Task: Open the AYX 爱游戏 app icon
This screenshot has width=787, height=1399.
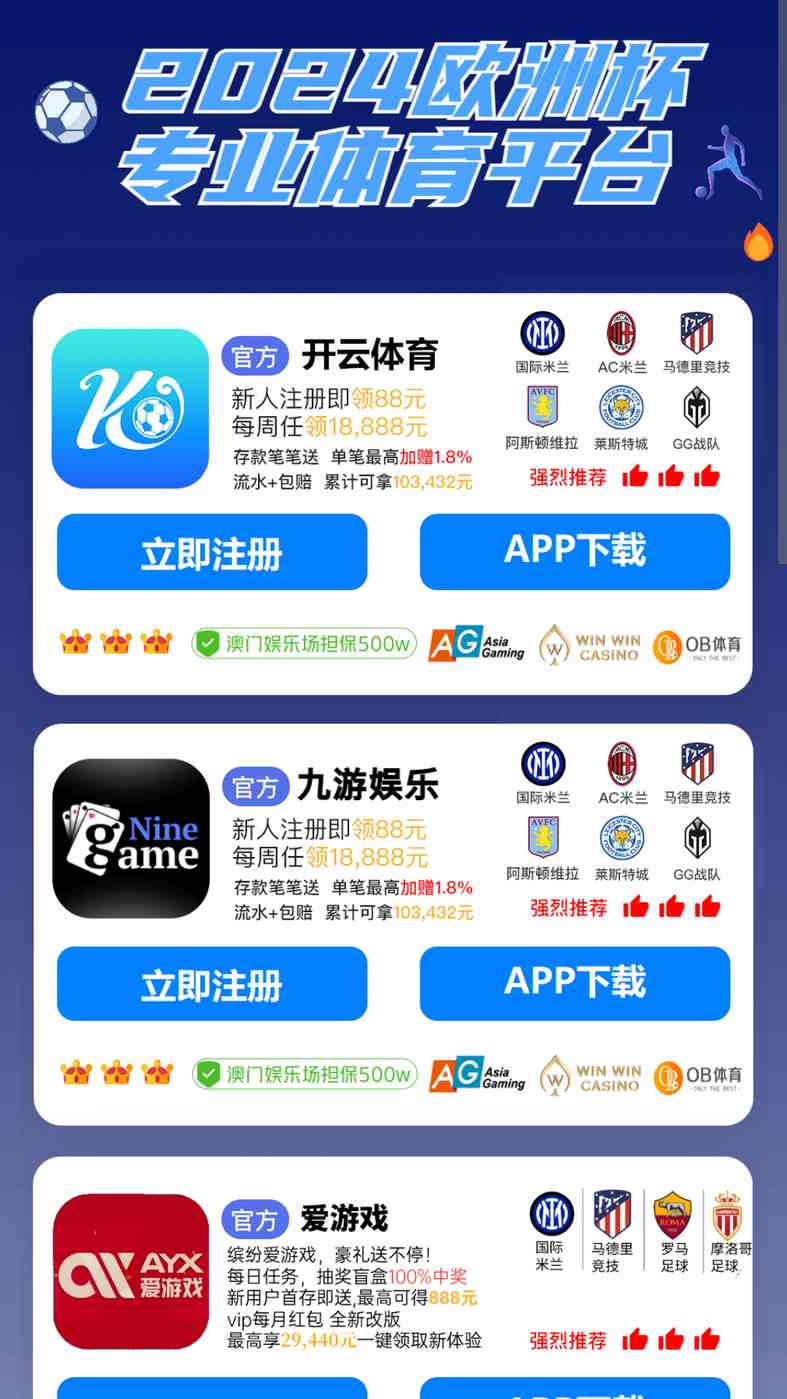Action: point(131,1271)
